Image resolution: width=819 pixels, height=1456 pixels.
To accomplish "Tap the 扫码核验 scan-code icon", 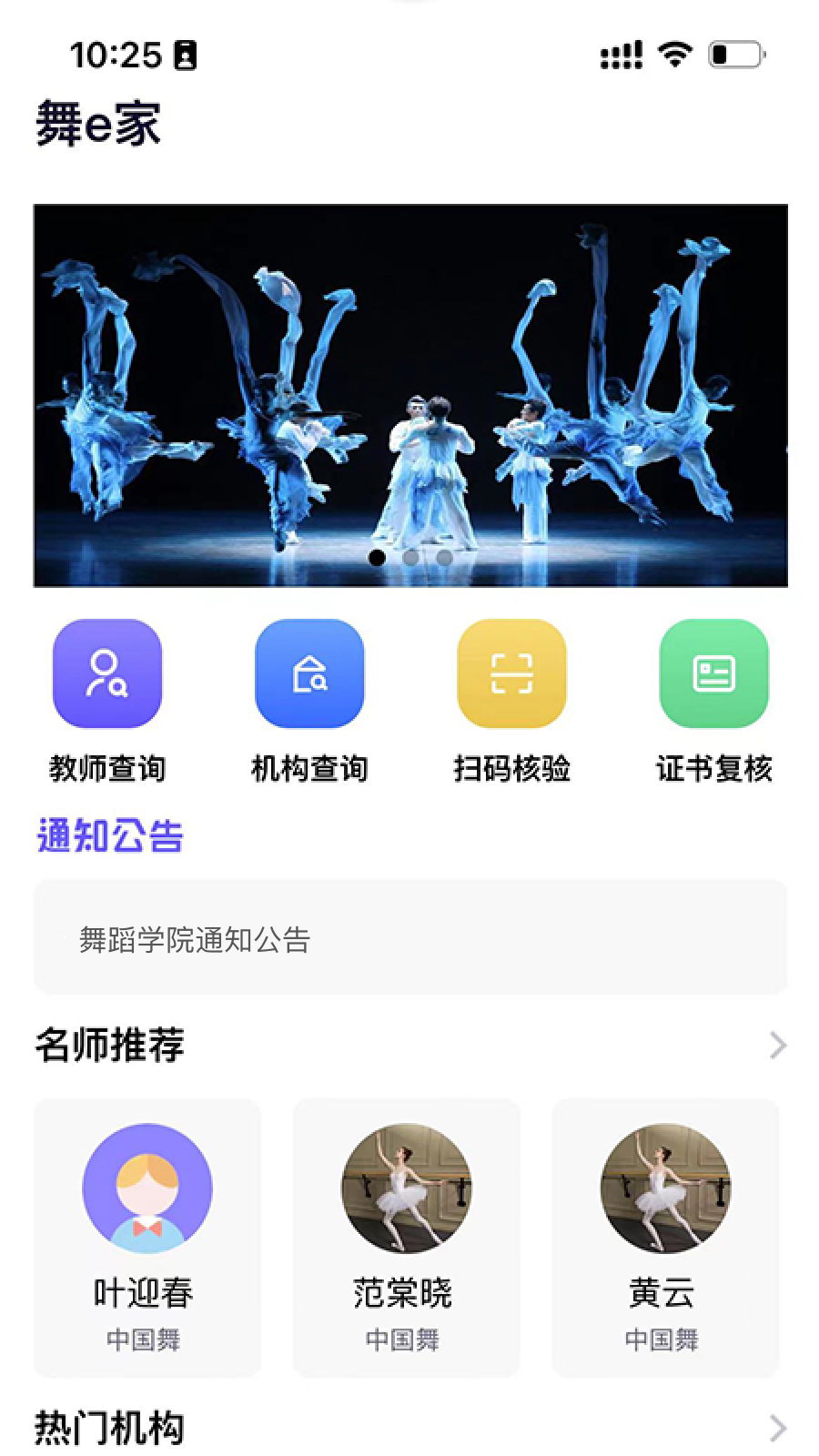I will click(x=511, y=673).
